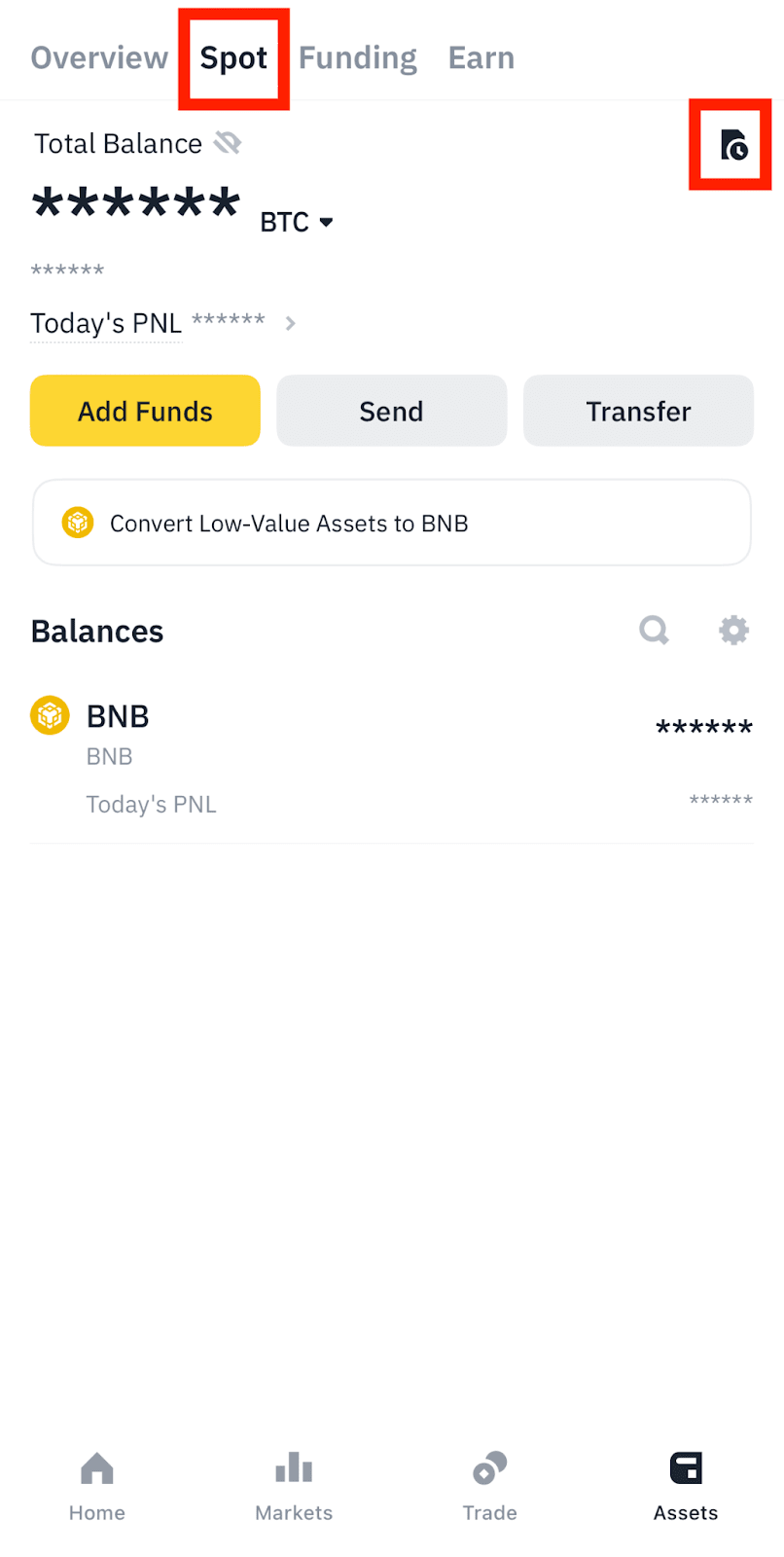Viewport: 784px width, 1557px height.
Task: Open Today's PNL details chevron
Action: pos(290,323)
